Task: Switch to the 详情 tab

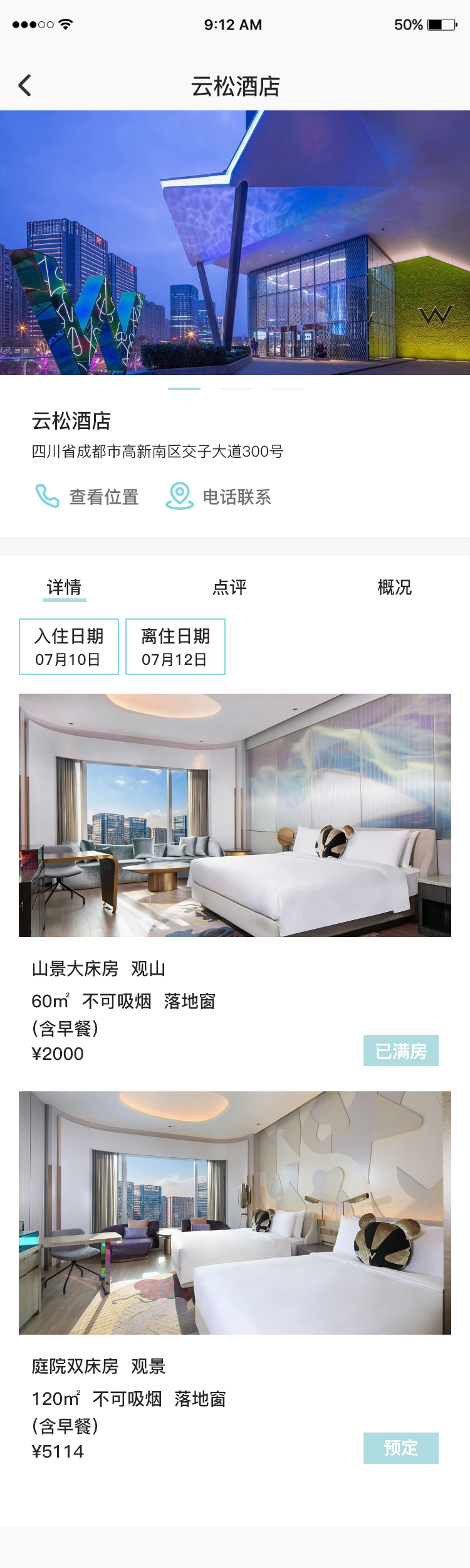Action: pyautogui.click(x=64, y=588)
